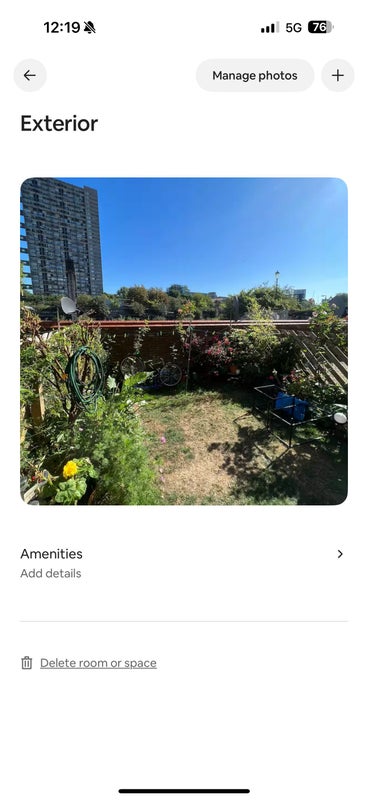Open the Exterior garden photo
368x800 pixels.
coord(184,341)
